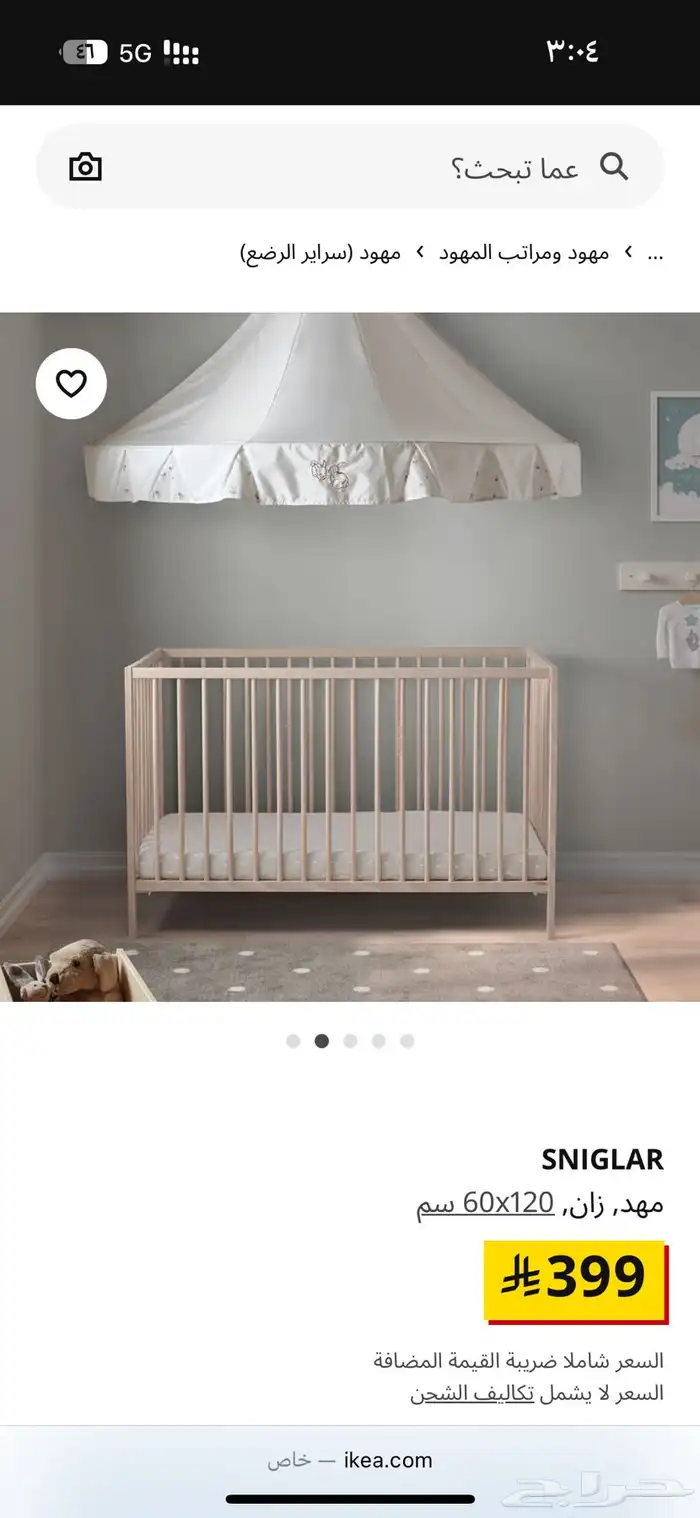Open the search field "عما تبحث؟"

[400, 168]
